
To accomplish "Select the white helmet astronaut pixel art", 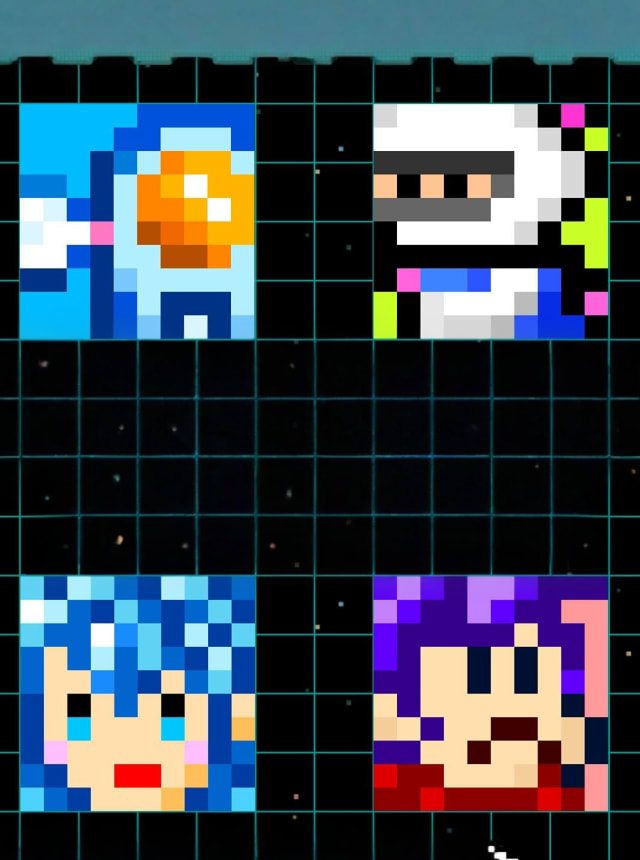I will pos(491,221).
